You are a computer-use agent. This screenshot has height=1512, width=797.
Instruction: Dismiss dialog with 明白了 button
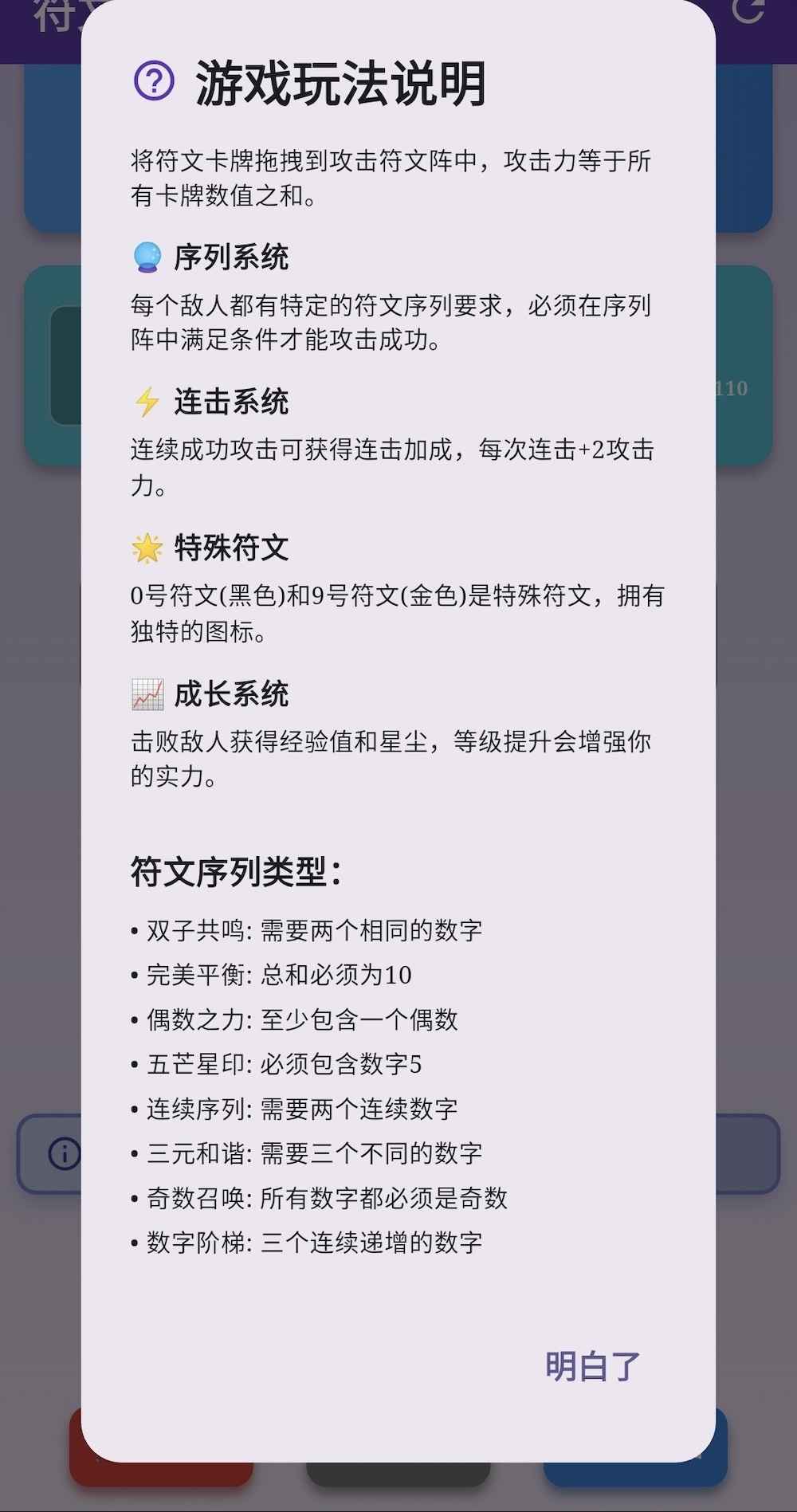592,1365
